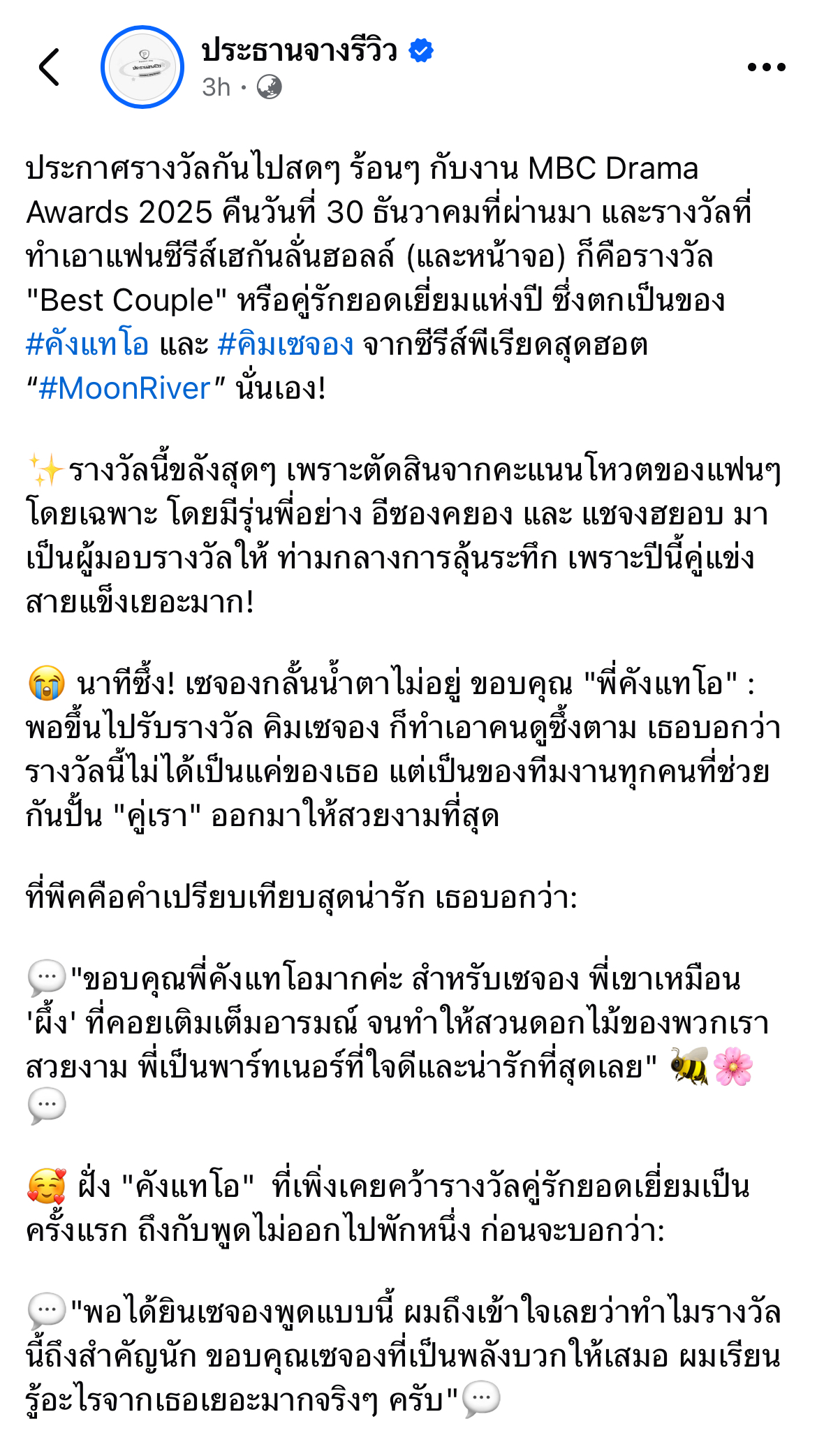Go back using the back arrow
817x1456 pixels.
coord(50,67)
